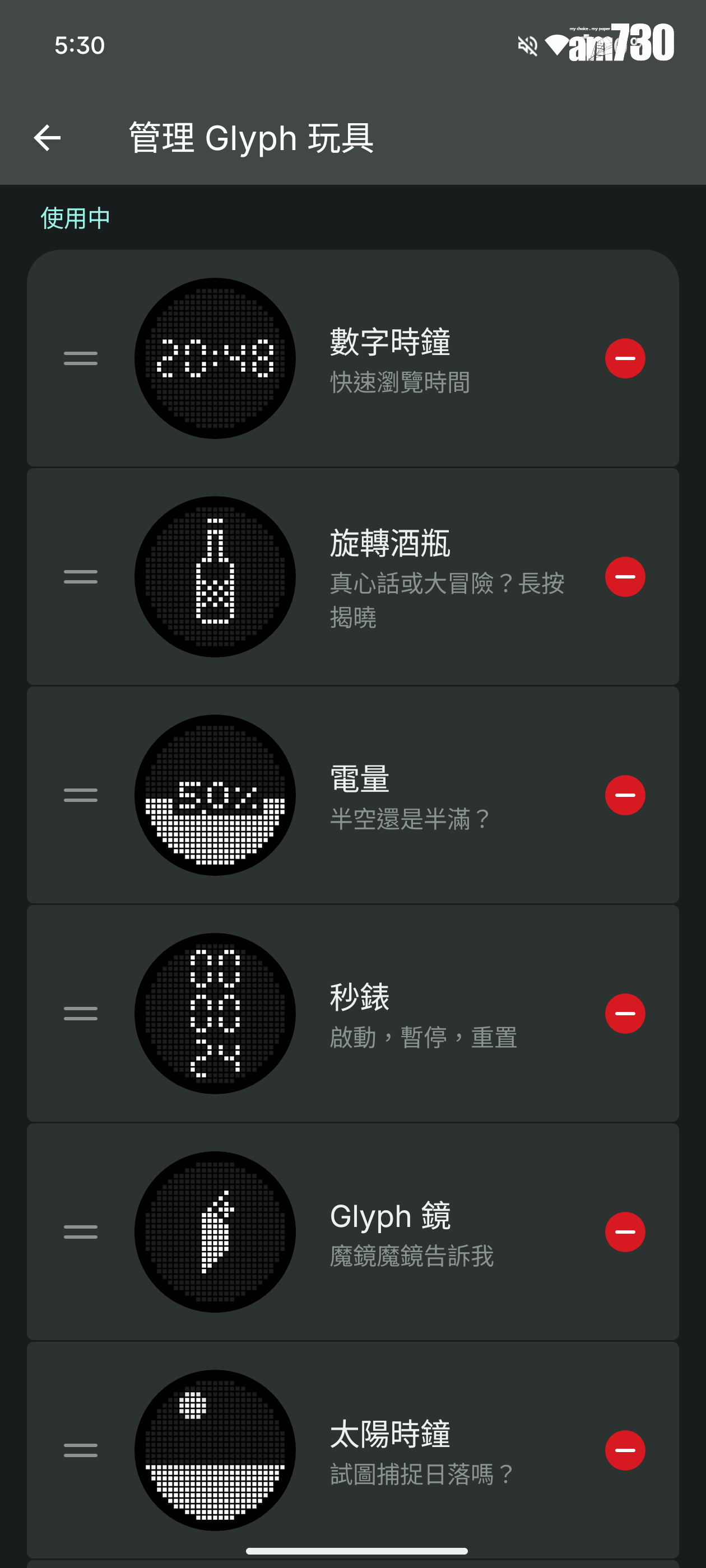706x1568 pixels.
Task: Tap the back arrow to leave Glyph 玩具
Action: click(x=48, y=138)
